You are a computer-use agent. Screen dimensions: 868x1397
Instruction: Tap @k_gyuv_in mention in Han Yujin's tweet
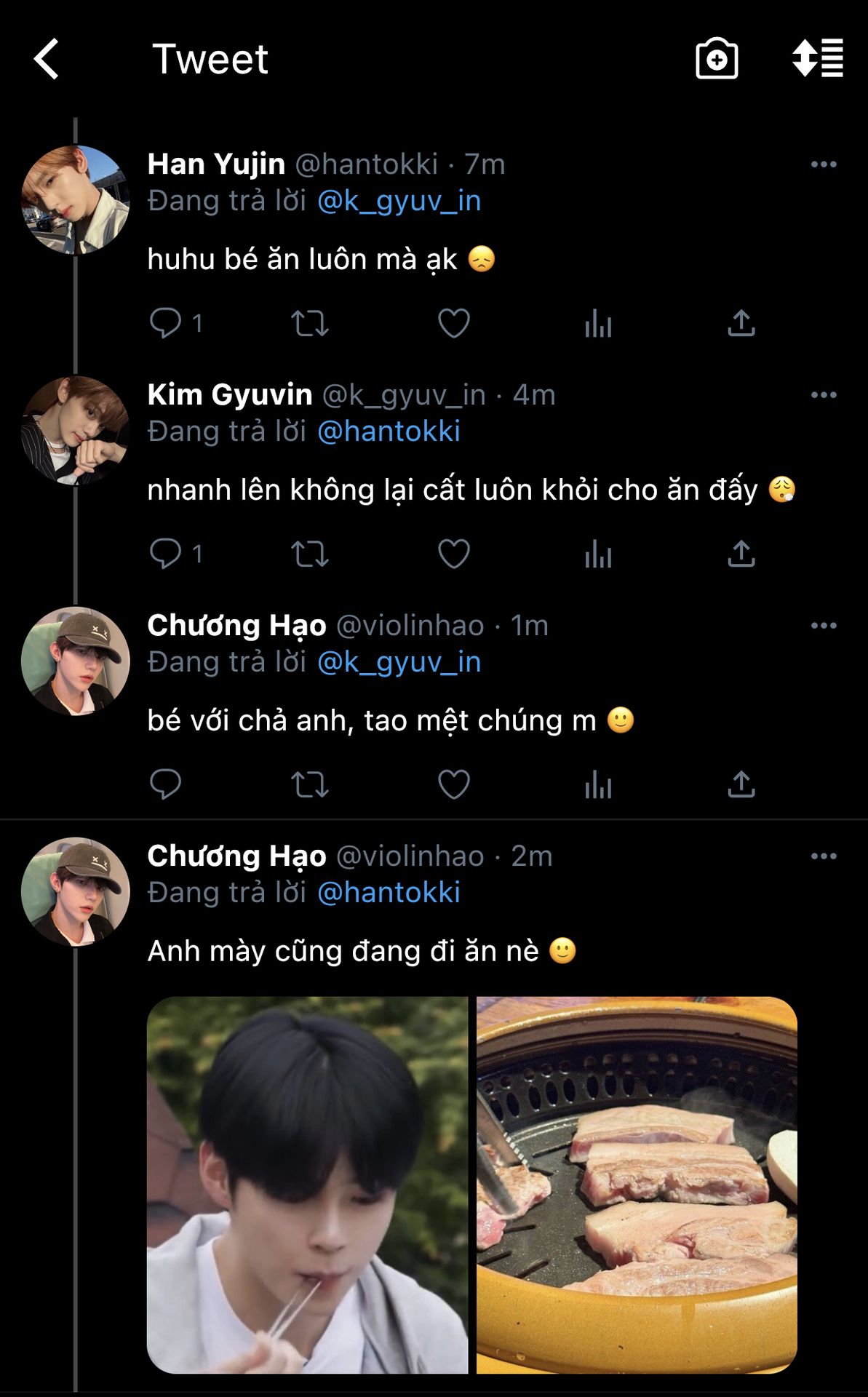[399, 201]
